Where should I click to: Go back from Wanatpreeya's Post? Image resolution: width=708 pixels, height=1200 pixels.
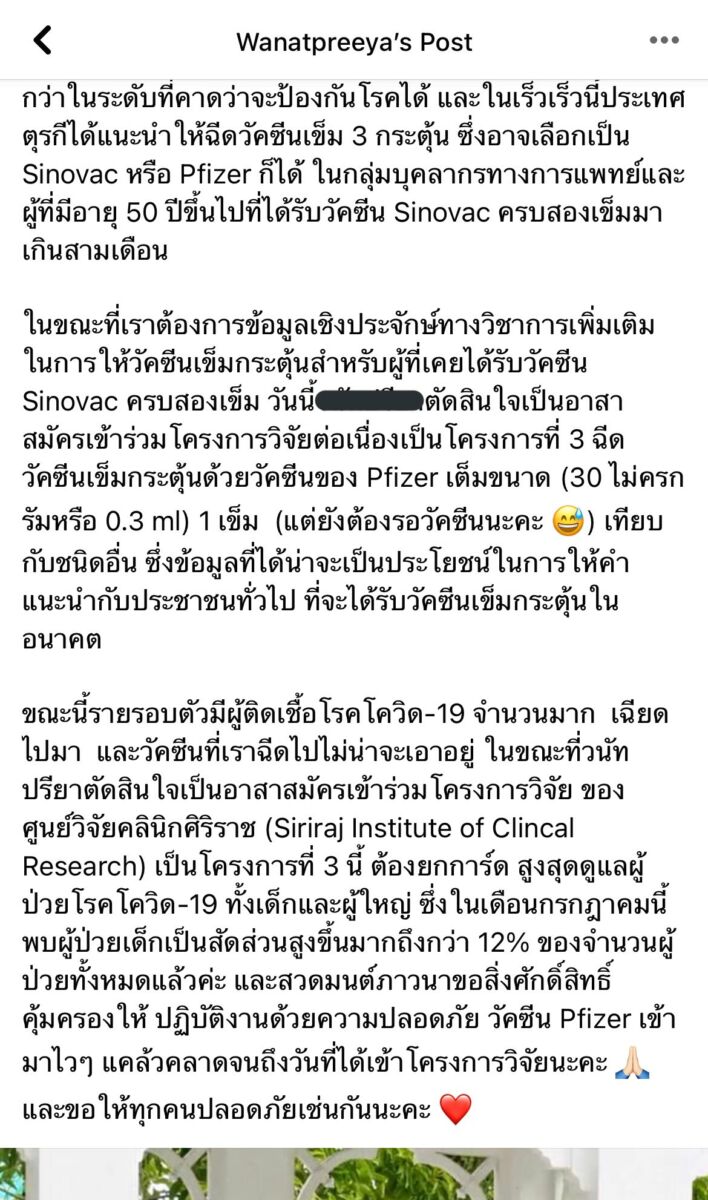42,41
